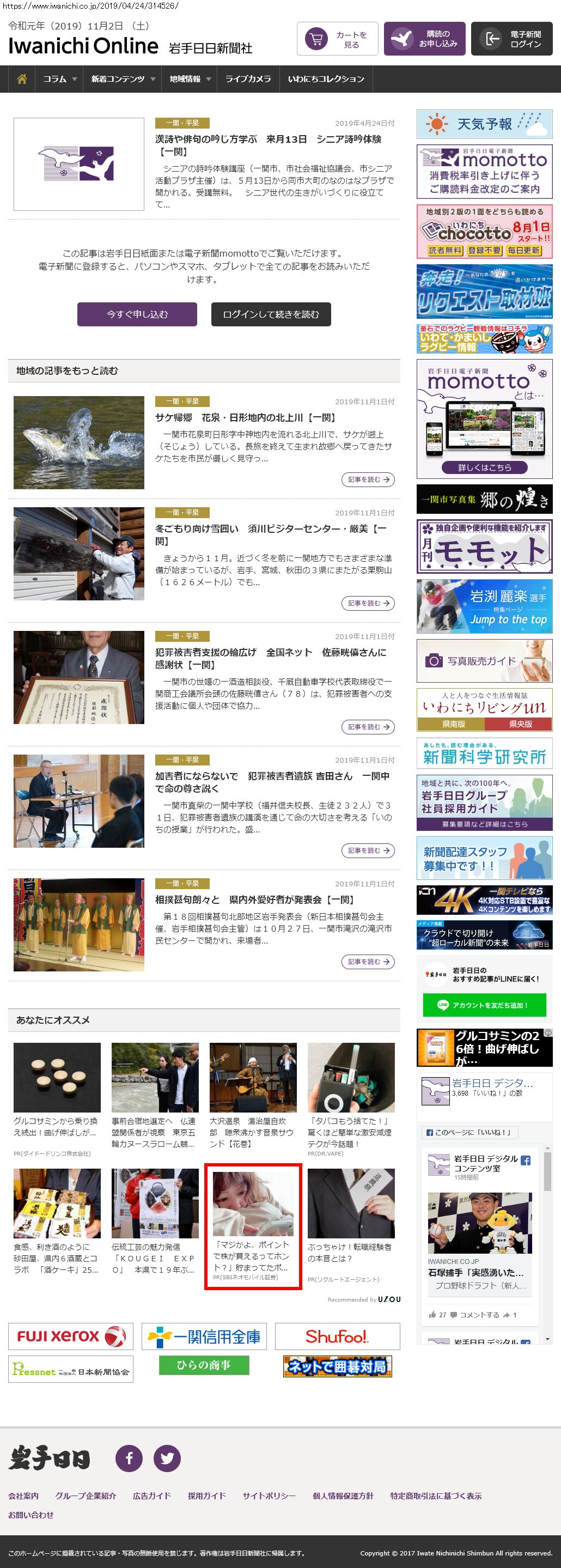Viewport: 561px width, 1568px height.
Task: Open the SBI ネオモバイル証券 recommended tile
Action: pyautogui.click(x=253, y=1226)
